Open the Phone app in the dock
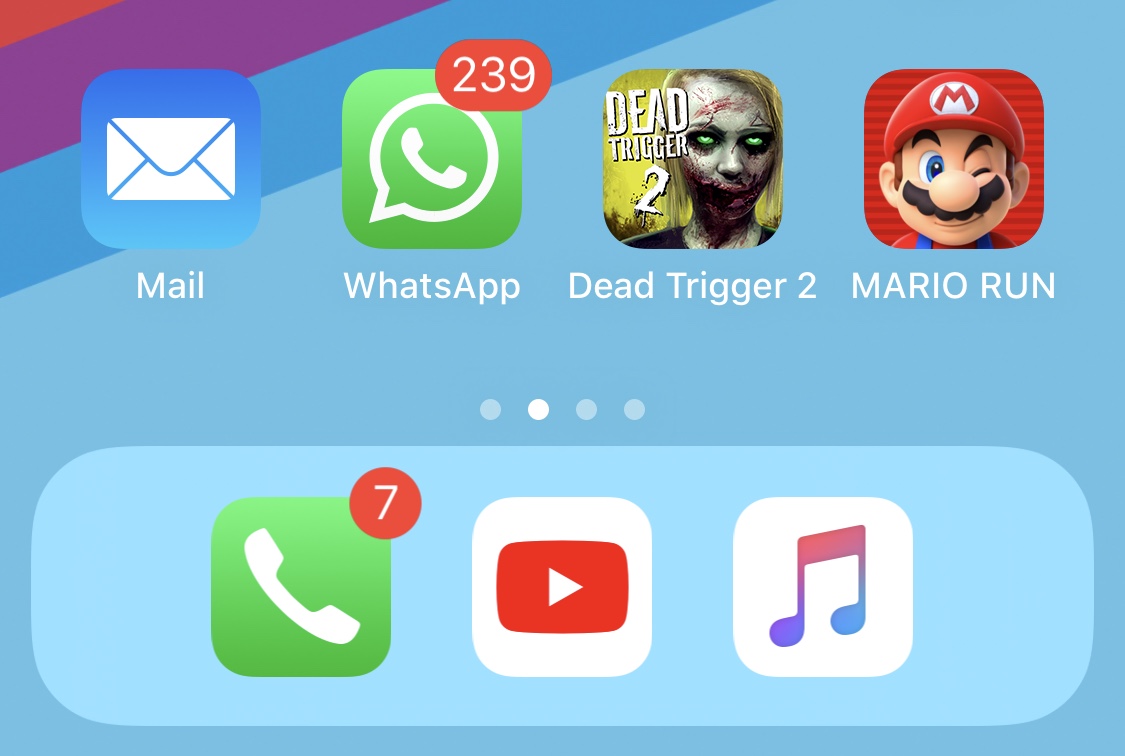The height and width of the screenshot is (756, 1125). tap(301, 587)
